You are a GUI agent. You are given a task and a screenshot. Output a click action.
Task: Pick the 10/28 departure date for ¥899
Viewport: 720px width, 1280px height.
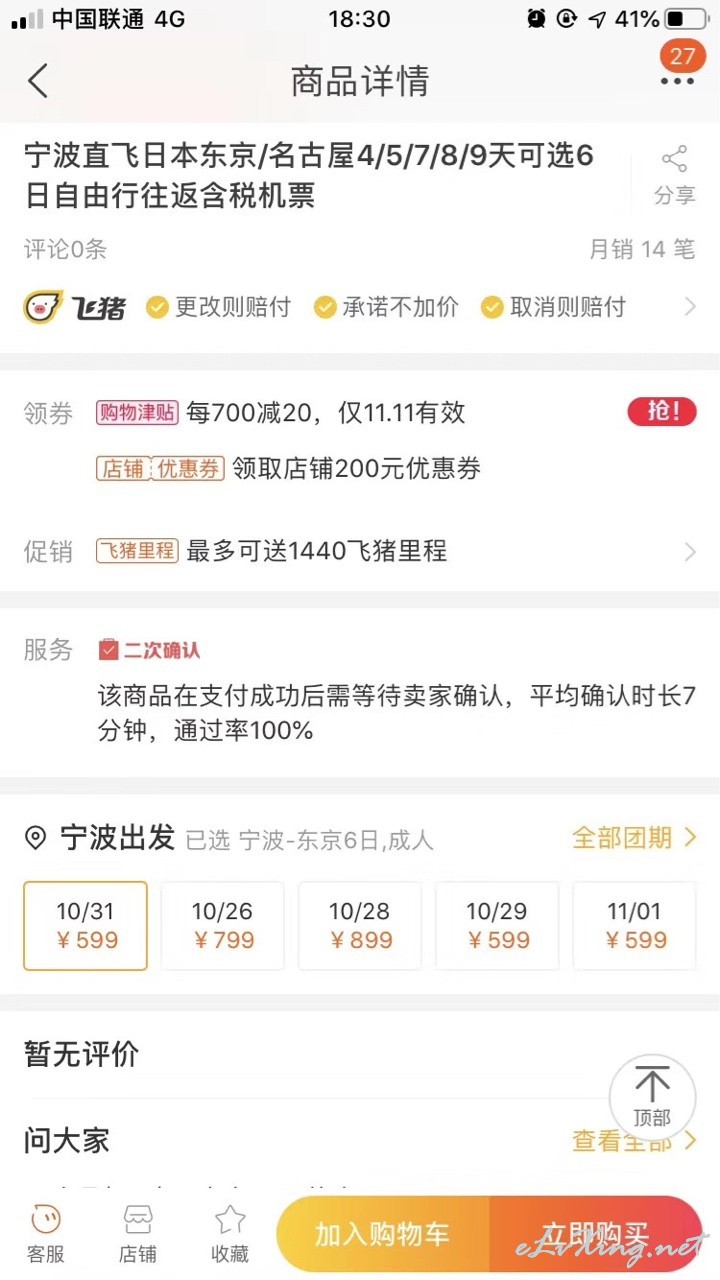[x=360, y=926]
